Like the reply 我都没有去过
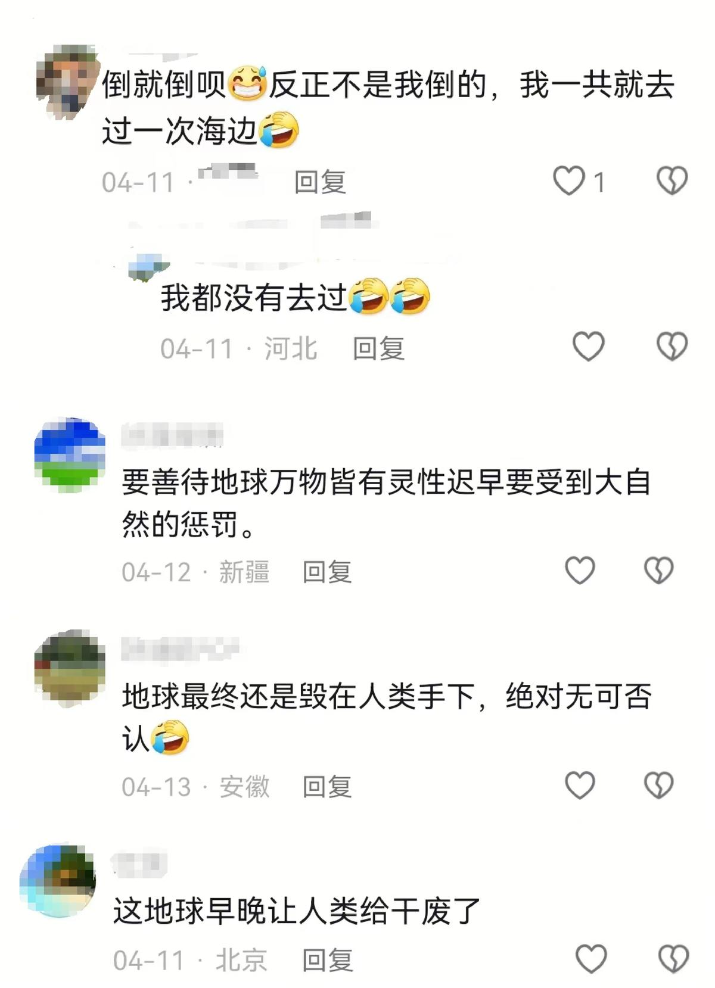This screenshot has height=988, width=715. (x=588, y=347)
